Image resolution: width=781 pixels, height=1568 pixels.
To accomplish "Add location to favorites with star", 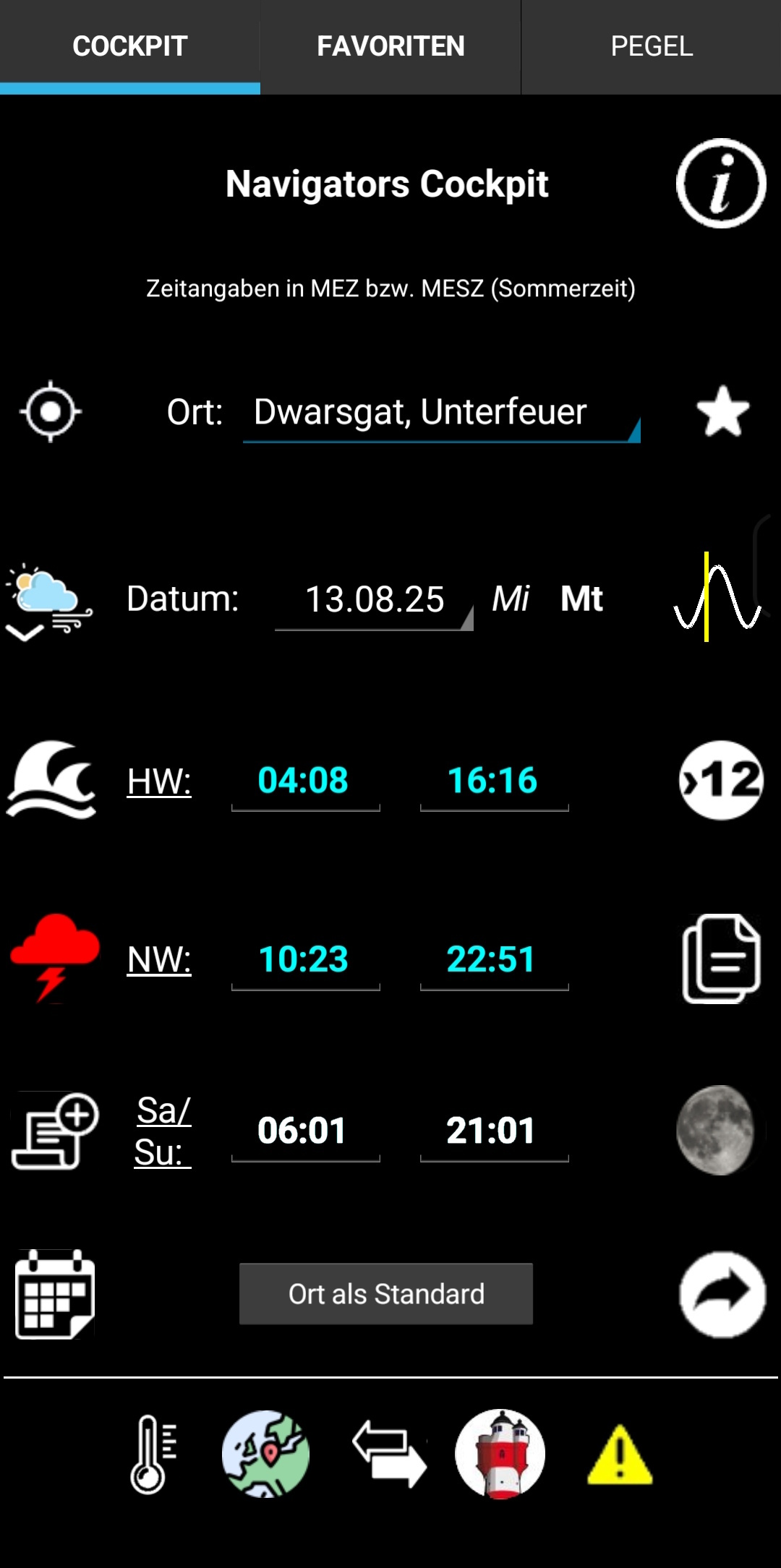I will coord(722,412).
